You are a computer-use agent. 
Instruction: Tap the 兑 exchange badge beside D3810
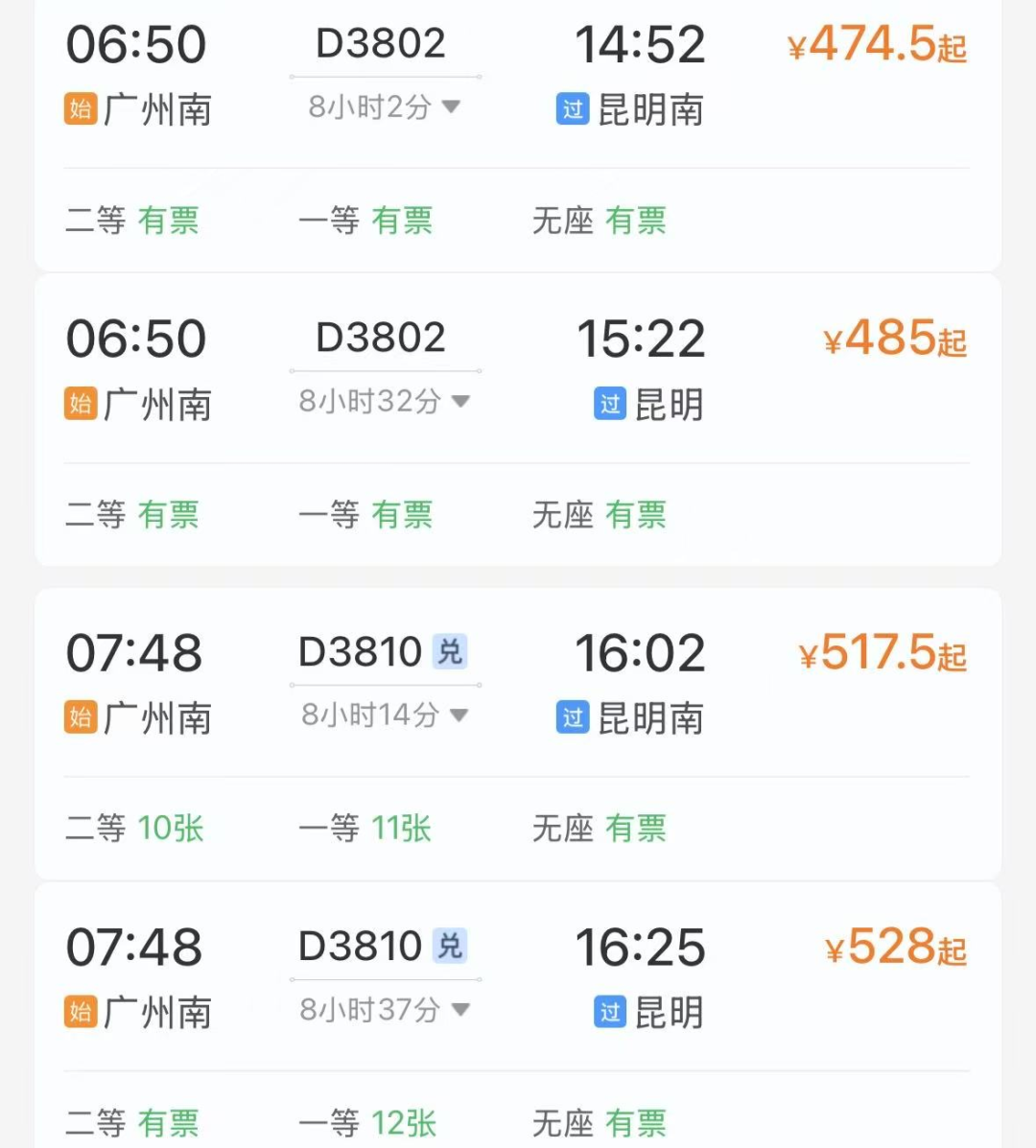tap(450, 650)
